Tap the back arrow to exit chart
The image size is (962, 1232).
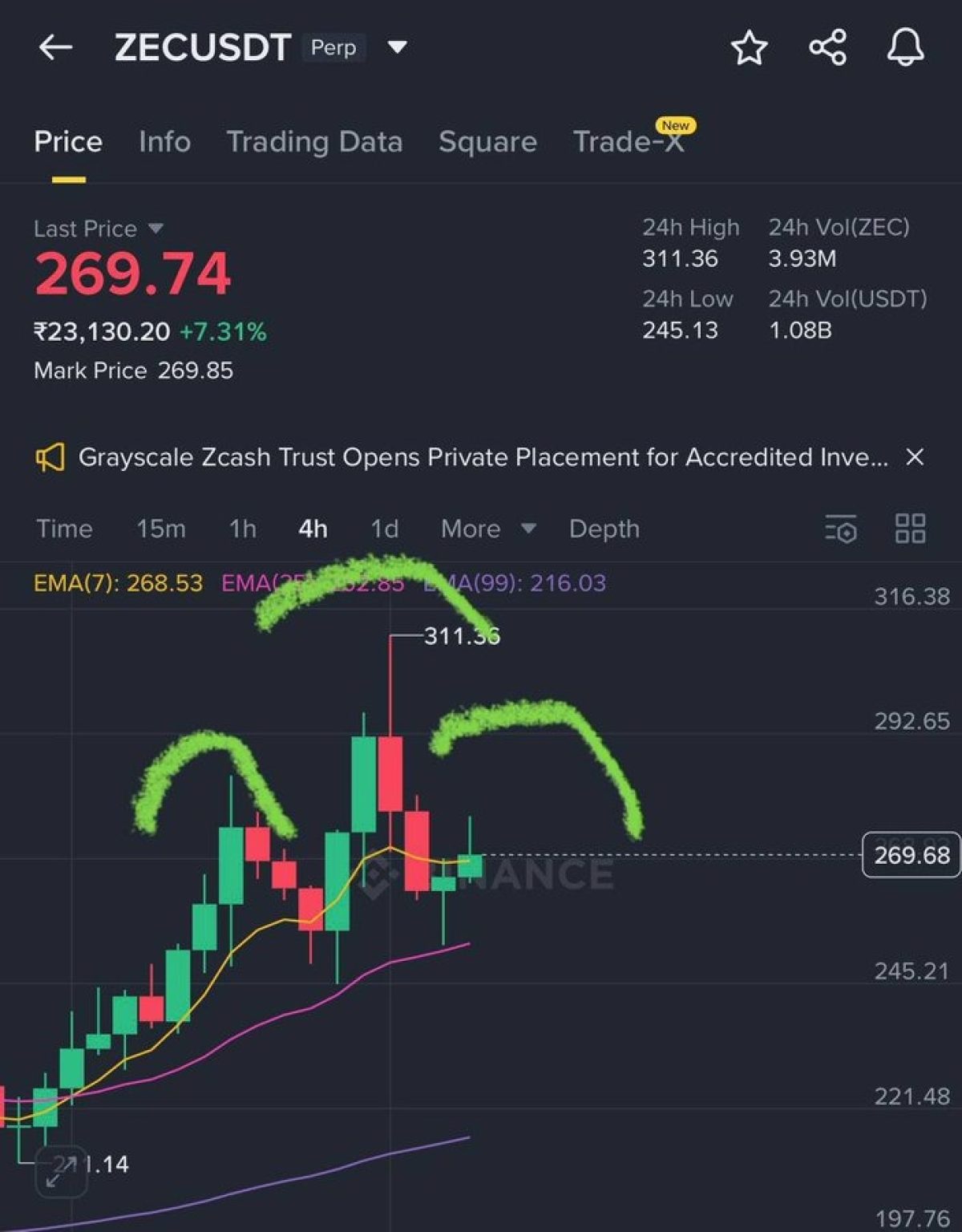coord(55,48)
